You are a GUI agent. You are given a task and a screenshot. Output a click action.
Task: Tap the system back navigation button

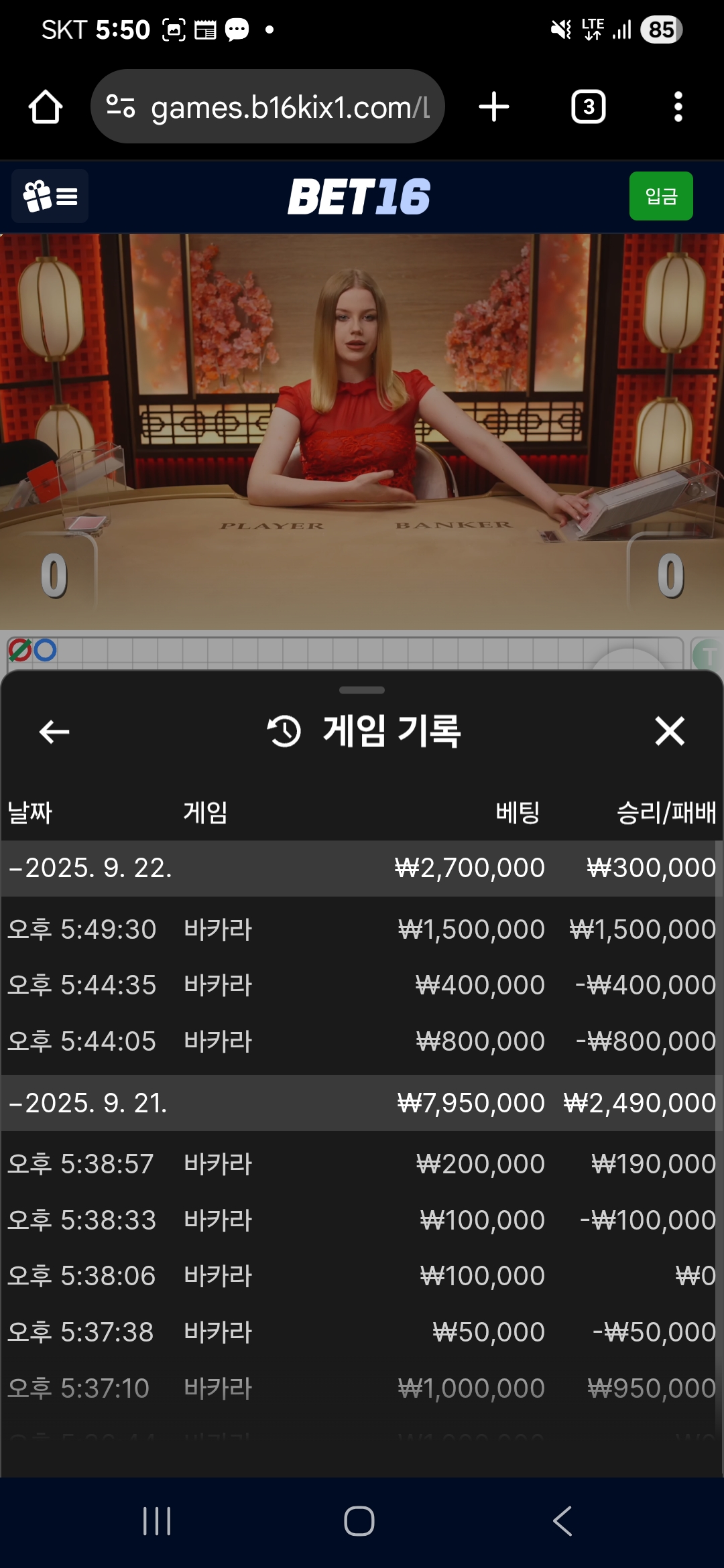(x=562, y=1521)
